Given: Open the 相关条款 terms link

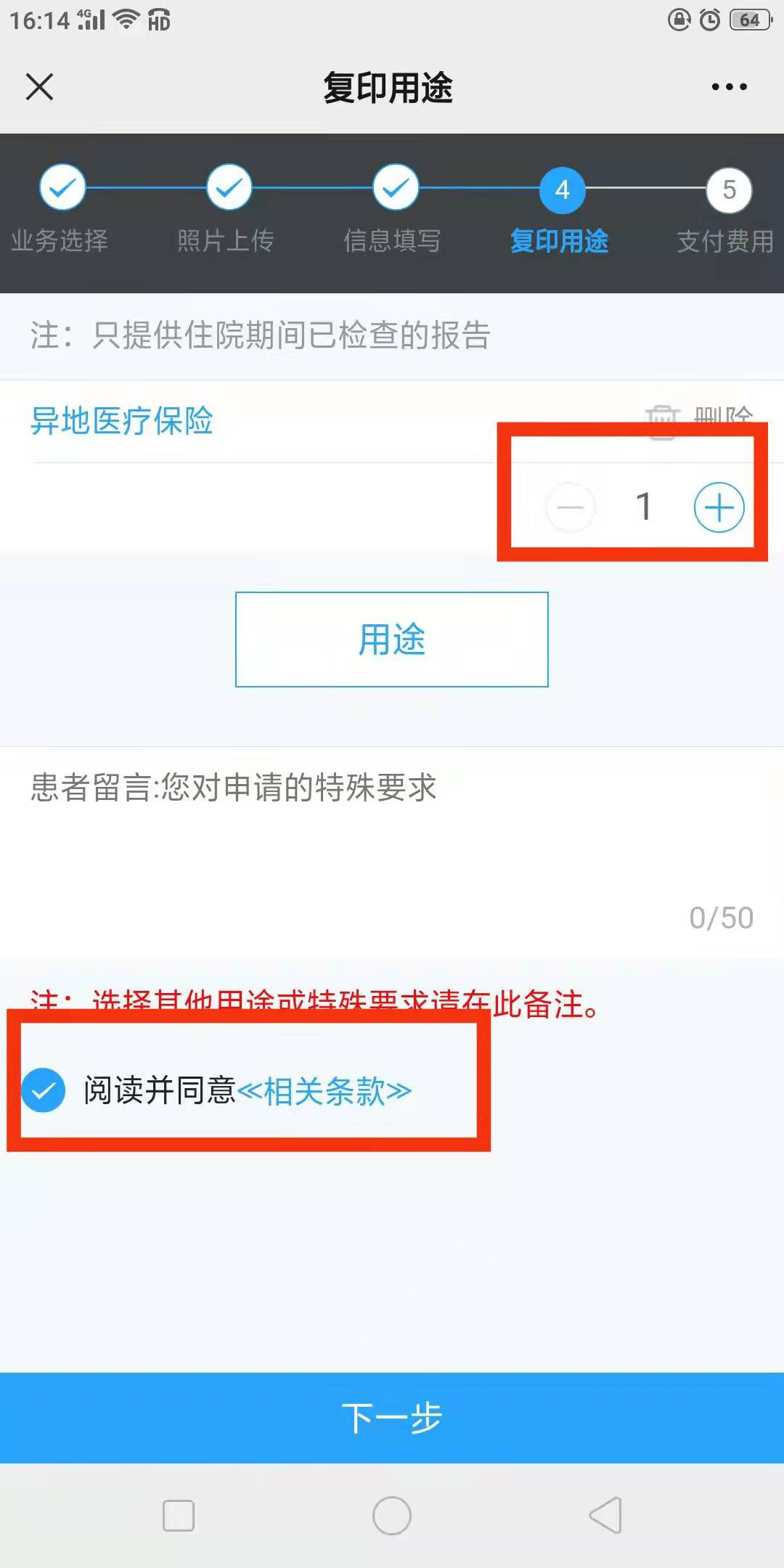Looking at the screenshot, I should tap(324, 1090).
